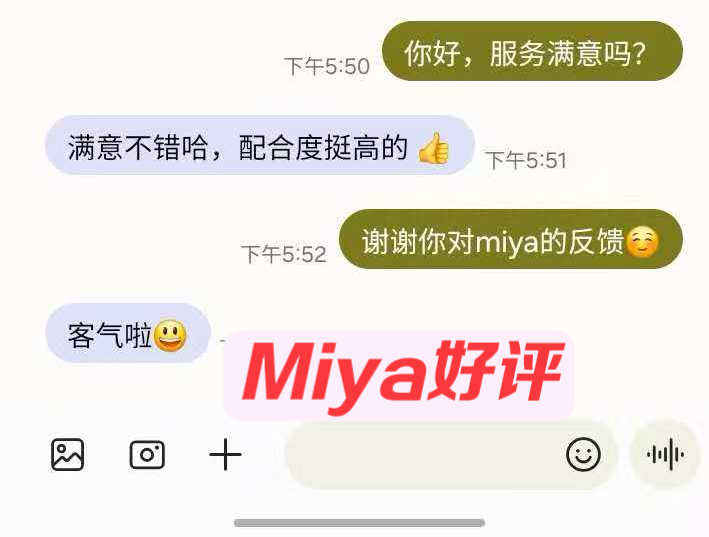Image resolution: width=709 pixels, height=537 pixels.
Task: Open the camera to take a photo
Action: click(147, 455)
